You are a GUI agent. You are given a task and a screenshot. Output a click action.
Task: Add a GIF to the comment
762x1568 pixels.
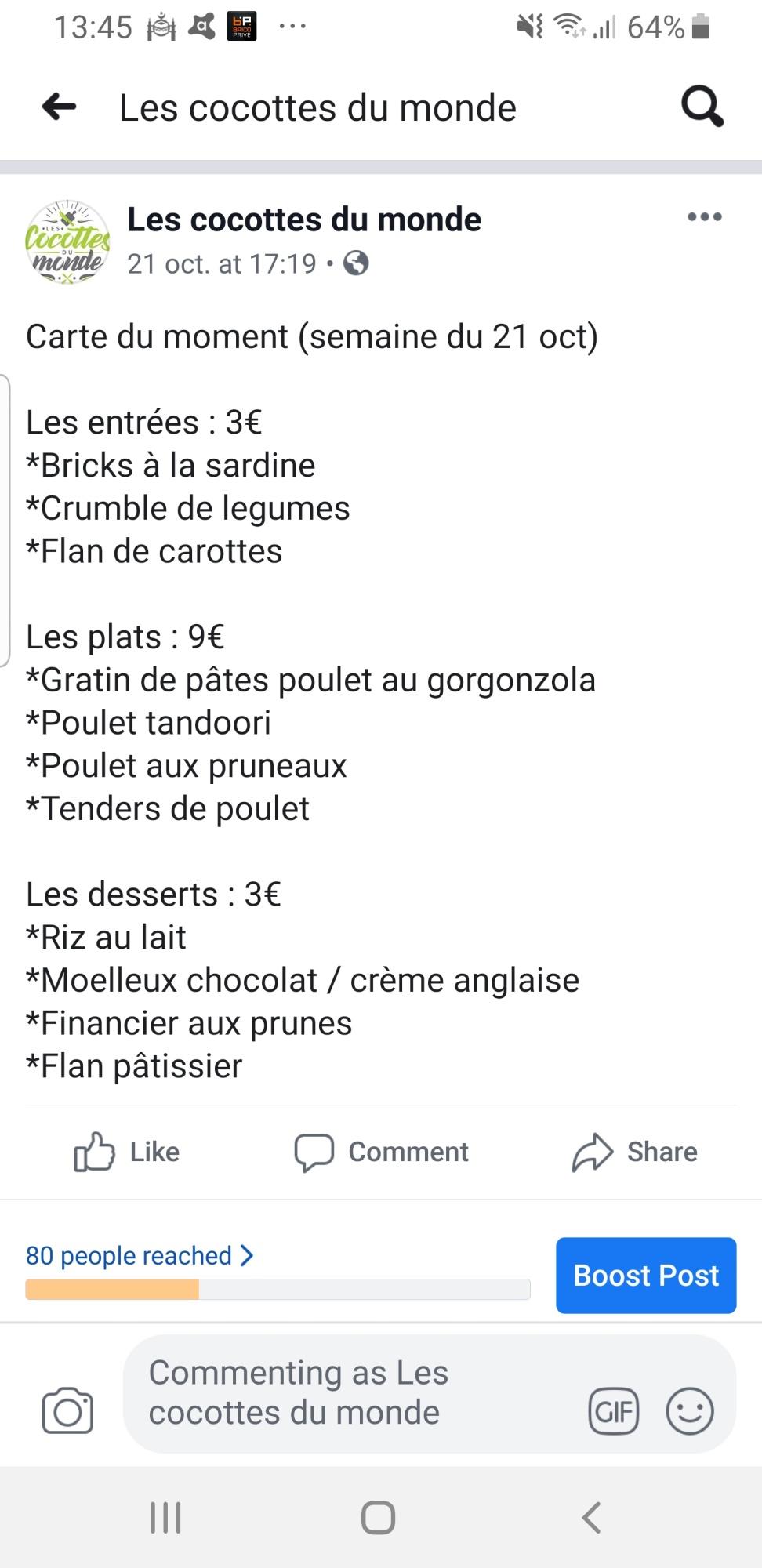click(x=613, y=1412)
